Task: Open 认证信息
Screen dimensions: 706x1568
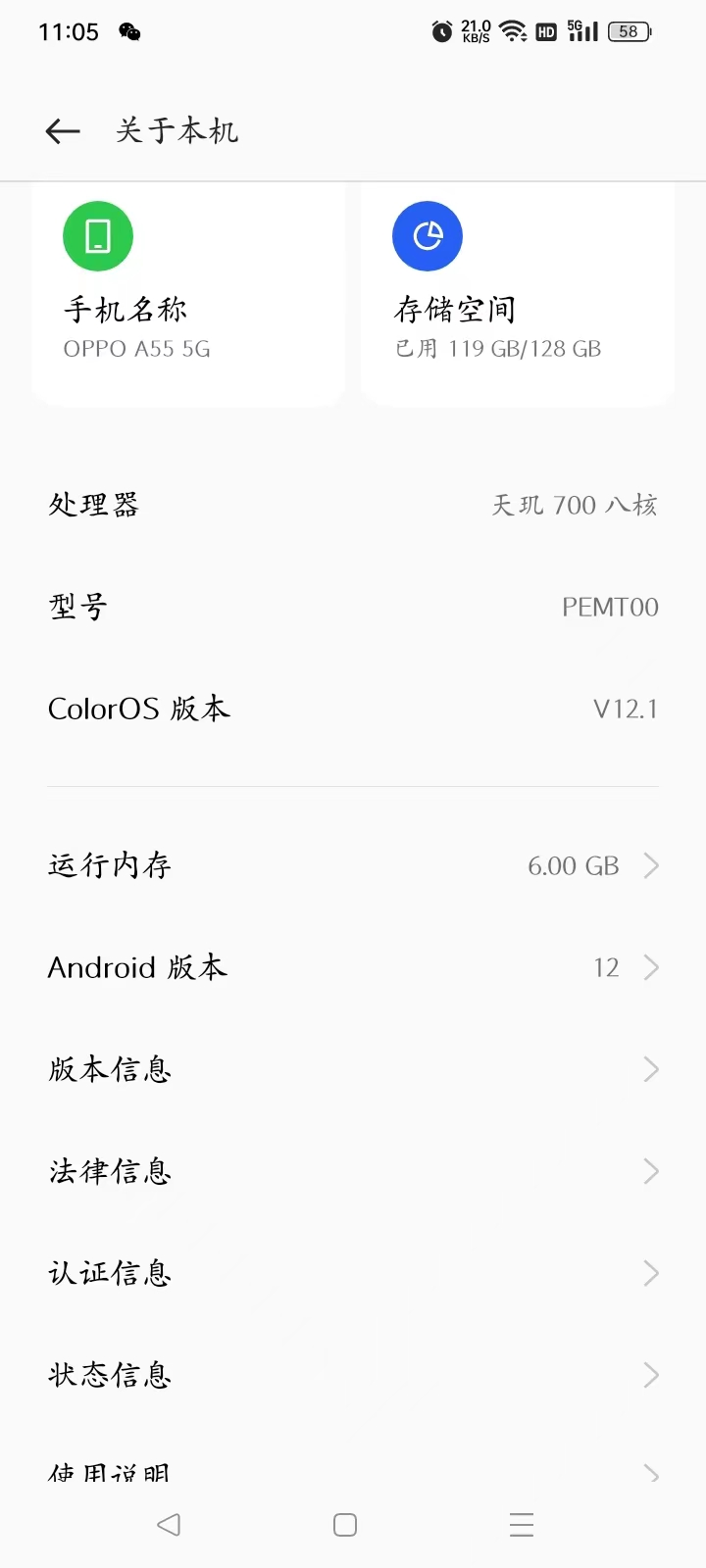Action: coord(353,1273)
